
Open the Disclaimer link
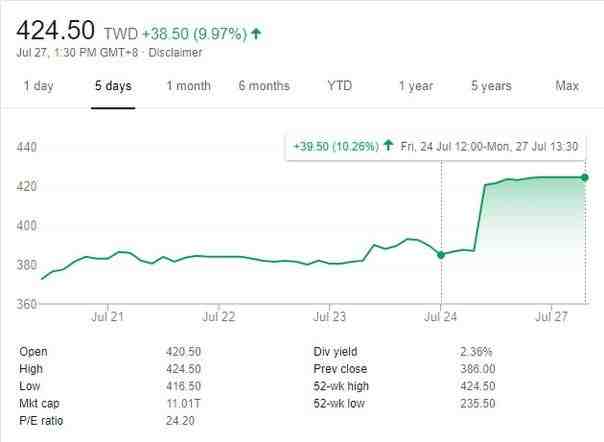click(175, 53)
